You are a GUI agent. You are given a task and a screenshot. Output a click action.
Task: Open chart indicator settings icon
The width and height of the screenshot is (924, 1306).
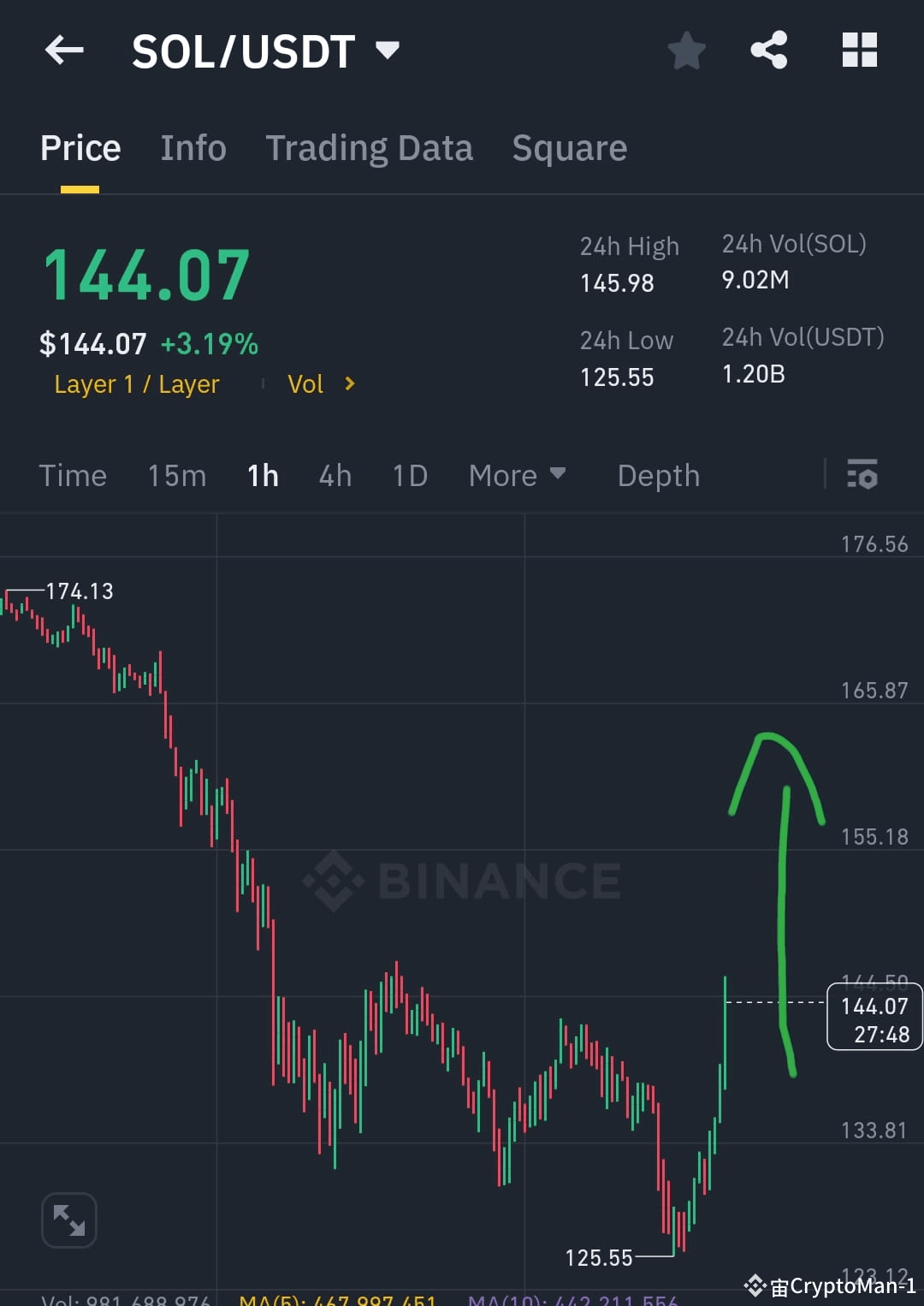tap(862, 476)
